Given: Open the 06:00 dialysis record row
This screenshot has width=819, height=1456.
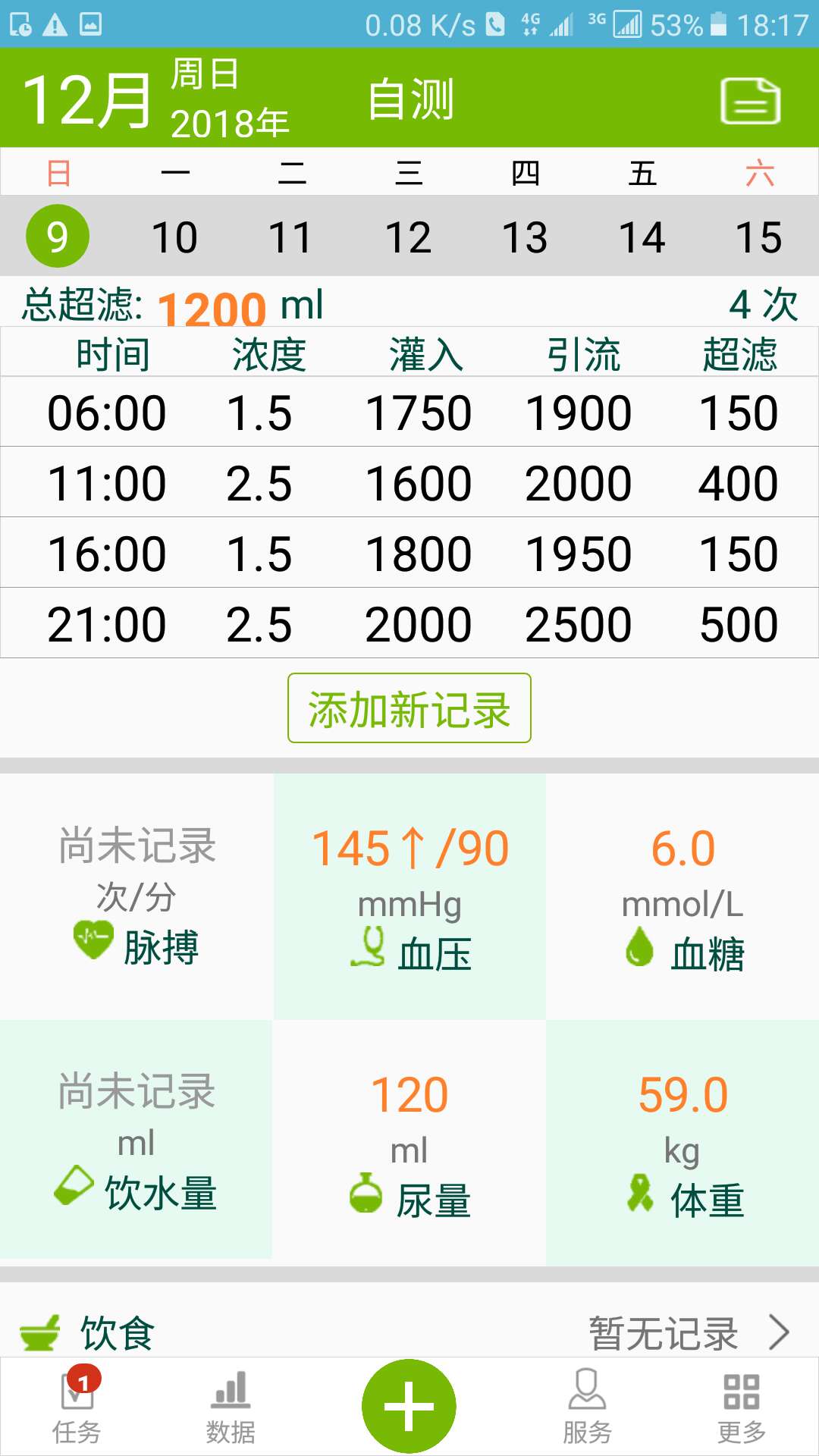Looking at the screenshot, I should pos(409,413).
